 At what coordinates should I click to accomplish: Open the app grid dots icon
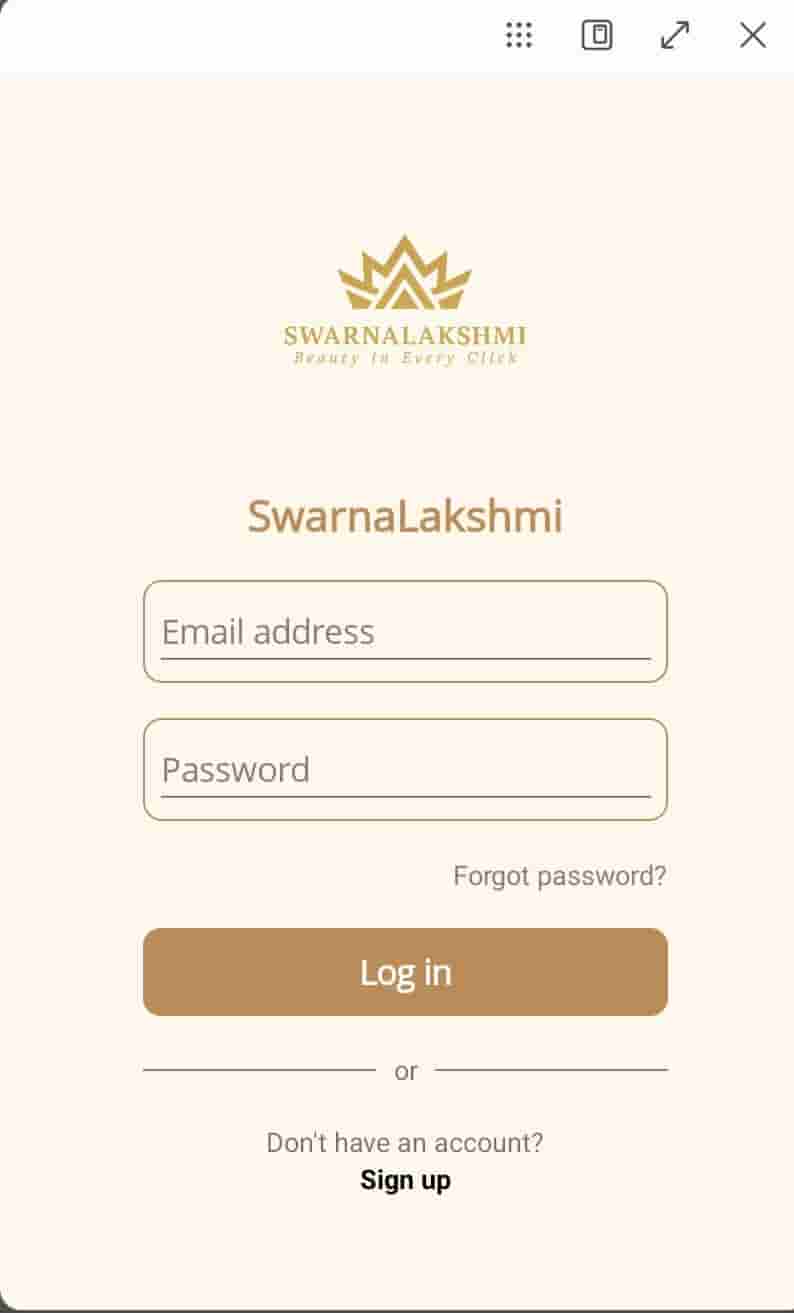click(518, 36)
